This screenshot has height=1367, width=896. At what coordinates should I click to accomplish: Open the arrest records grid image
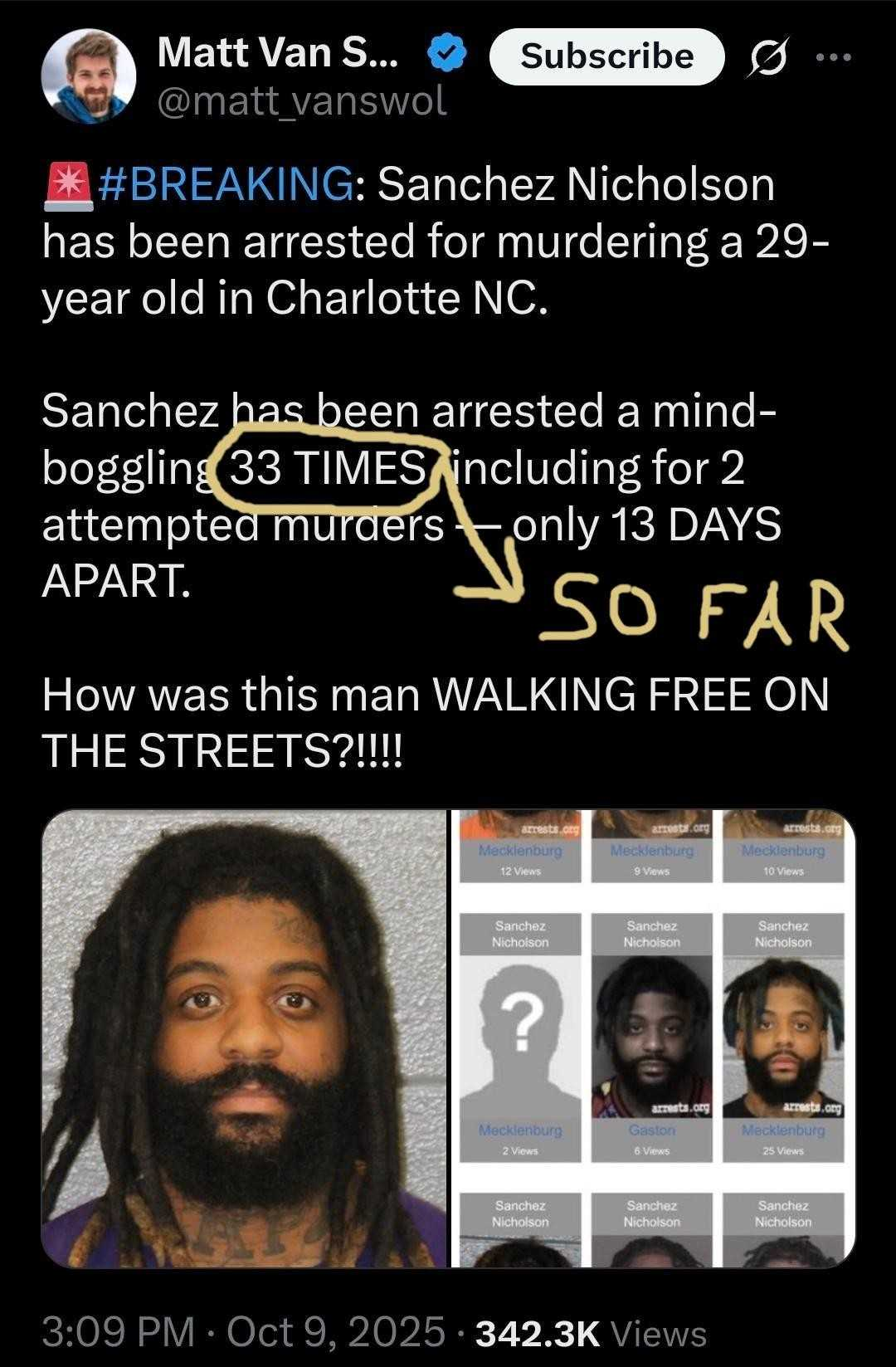pos(652,1037)
